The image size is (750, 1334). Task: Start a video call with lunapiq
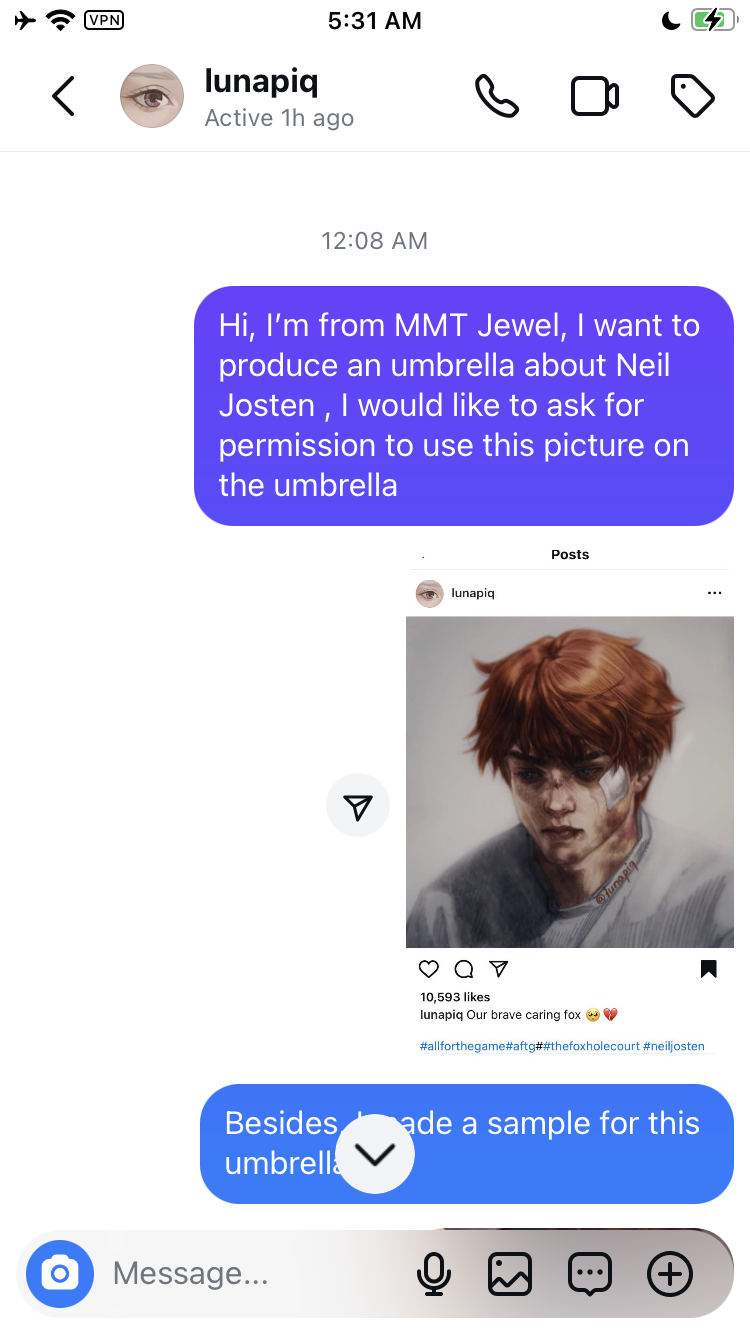point(594,97)
